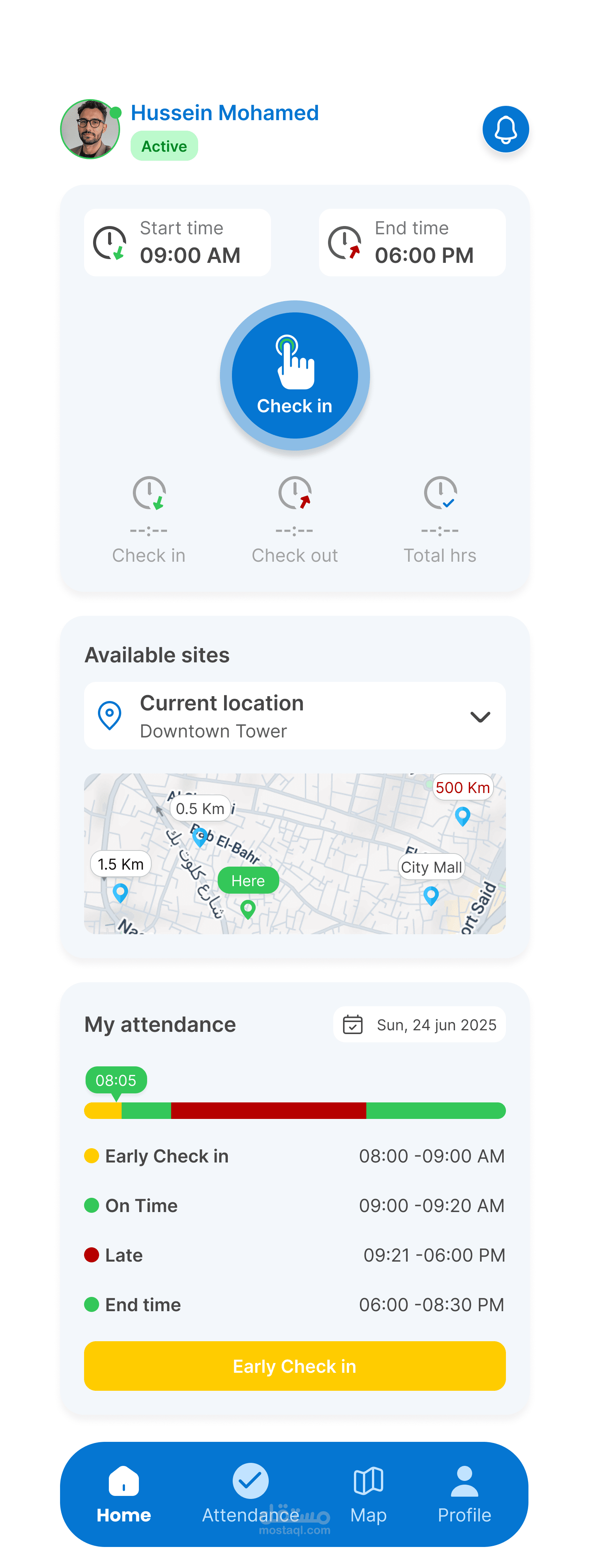Open the date picker showing Sun, 24 jun 2025
Viewport: 590px width, 1568px height.
tap(419, 1024)
